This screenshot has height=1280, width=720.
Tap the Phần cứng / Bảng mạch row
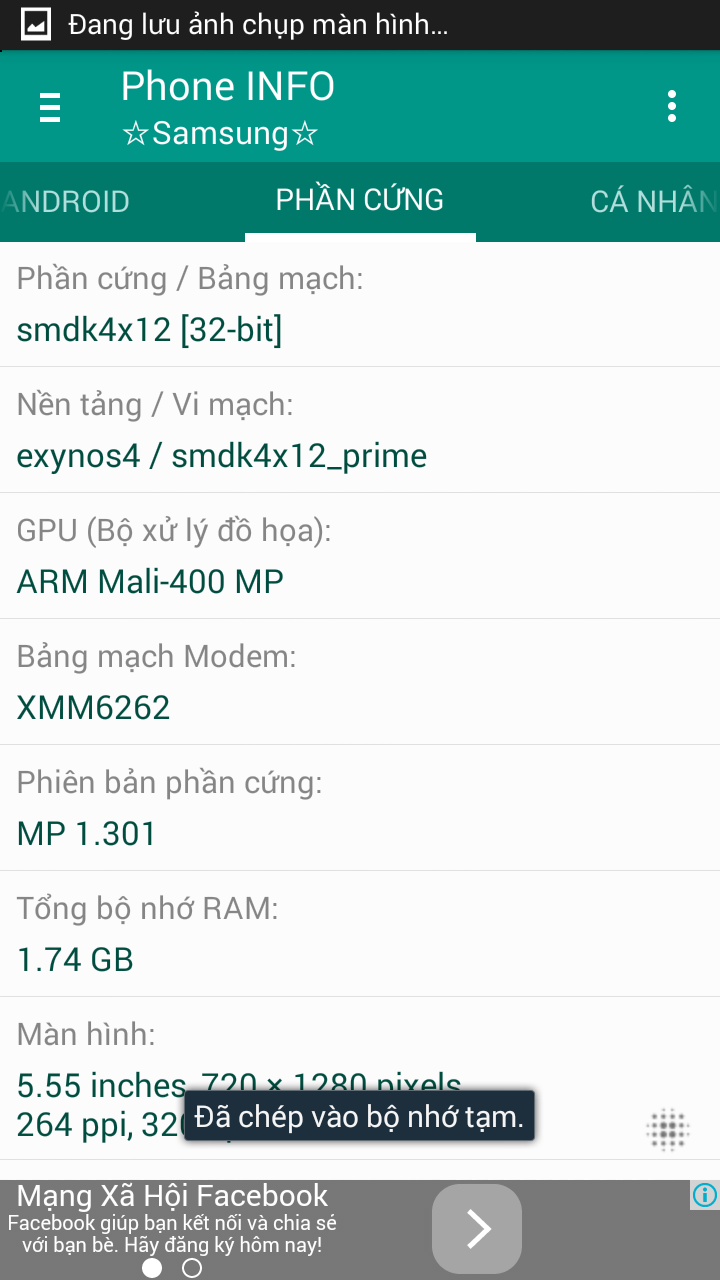point(360,304)
